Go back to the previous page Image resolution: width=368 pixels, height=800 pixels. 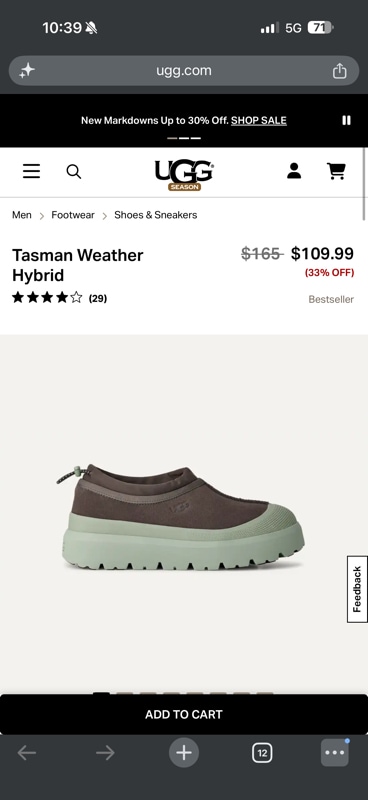(27, 753)
